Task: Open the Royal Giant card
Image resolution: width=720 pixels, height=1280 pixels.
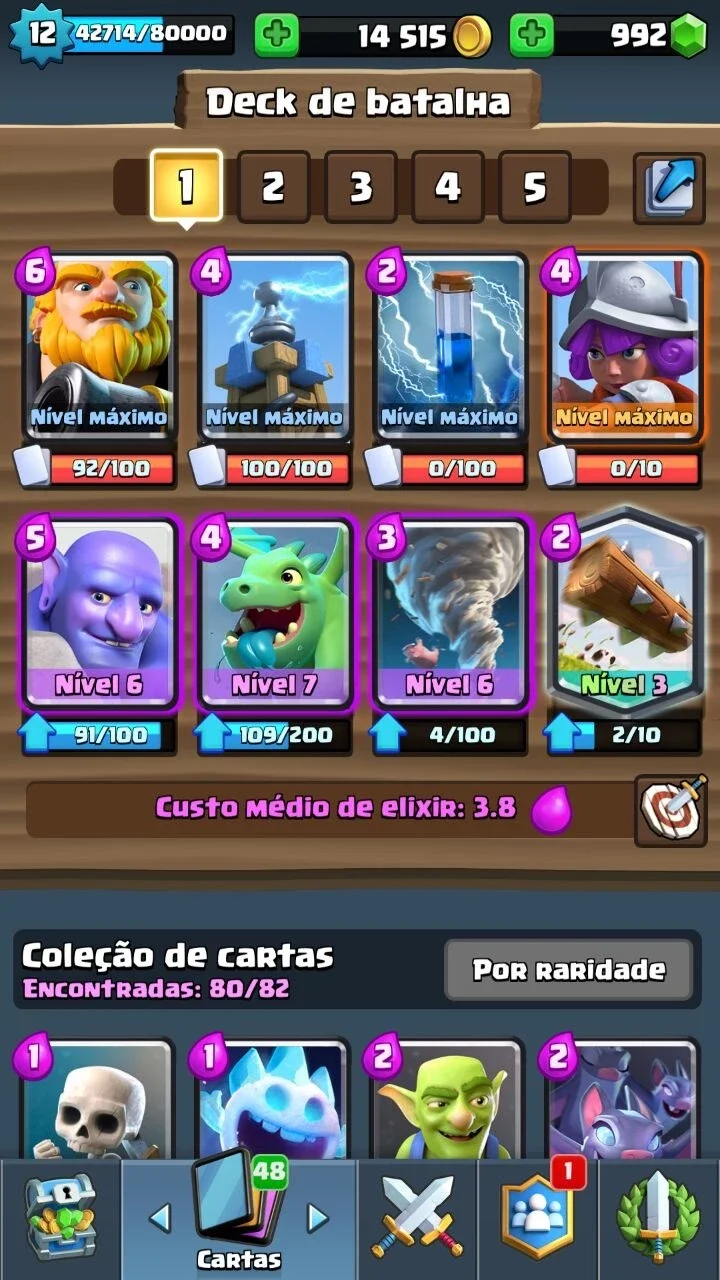Action: point(100,346)
